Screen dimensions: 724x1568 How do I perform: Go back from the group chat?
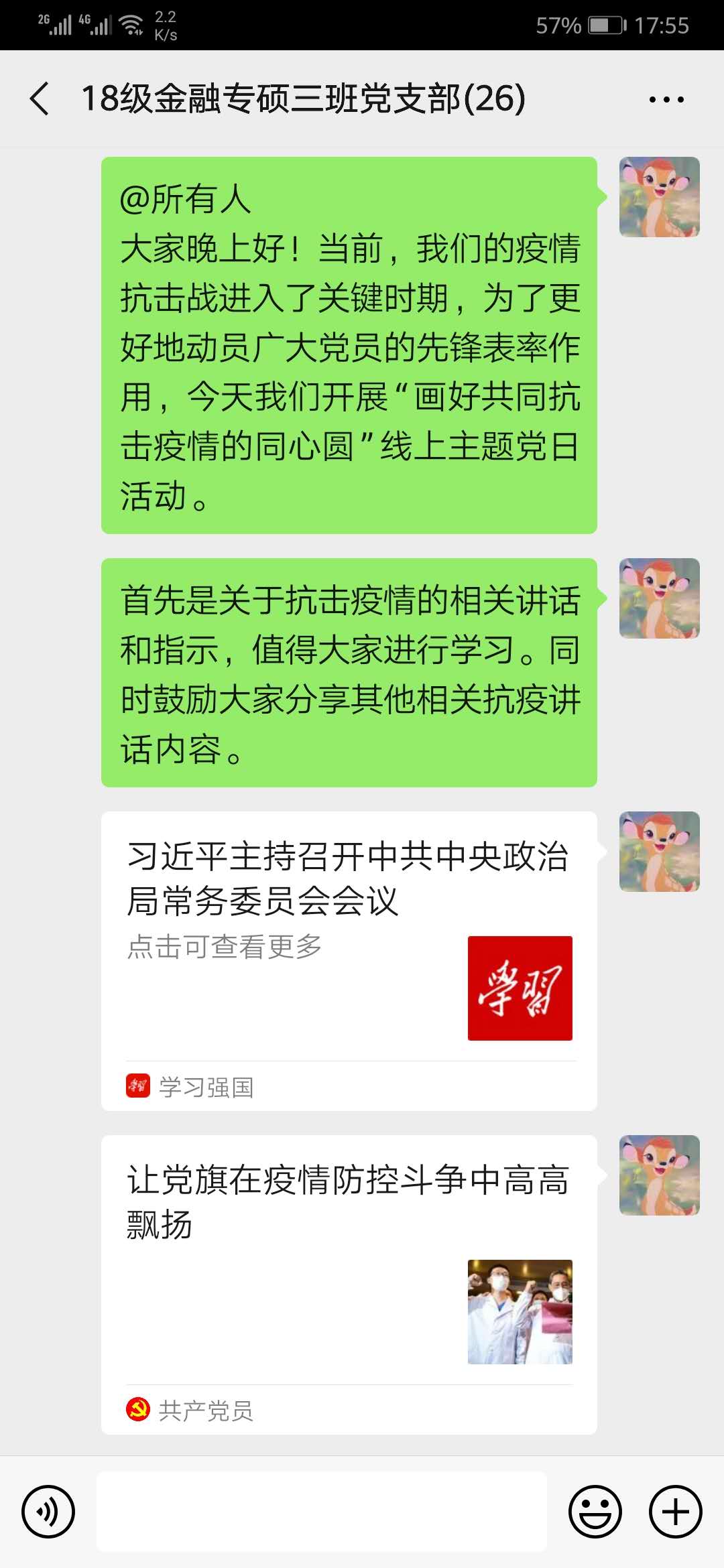tap(40, 99)
